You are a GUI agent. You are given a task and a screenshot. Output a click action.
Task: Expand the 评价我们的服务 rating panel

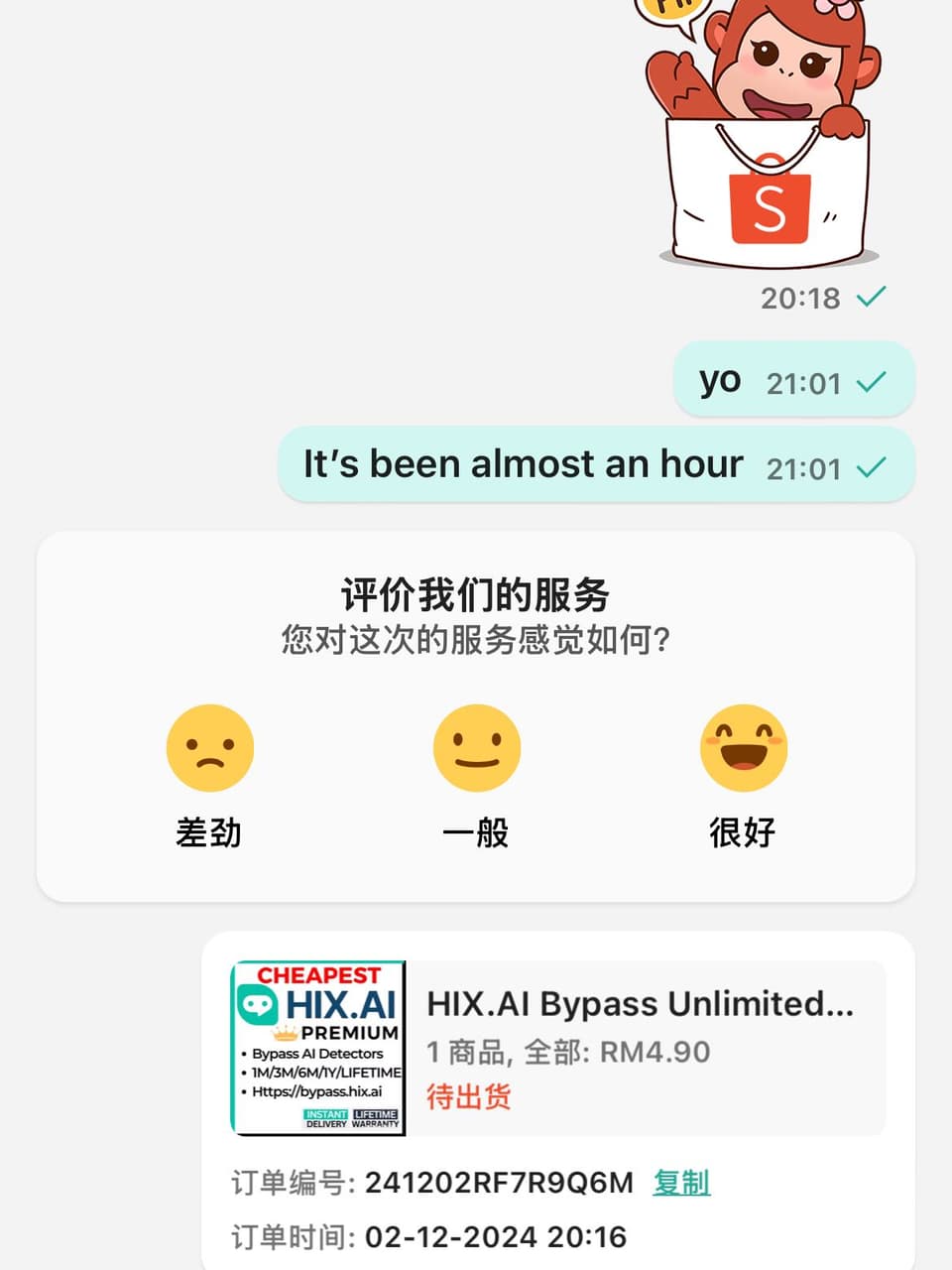coord(476,714)
